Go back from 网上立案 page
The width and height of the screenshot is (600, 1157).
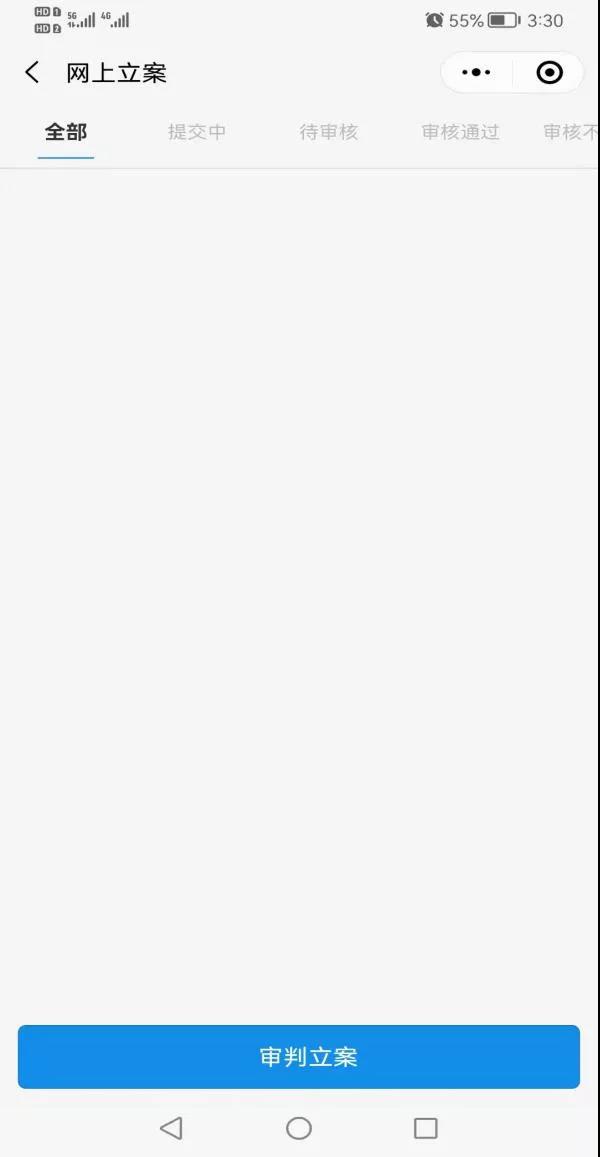tap(32, 72)
